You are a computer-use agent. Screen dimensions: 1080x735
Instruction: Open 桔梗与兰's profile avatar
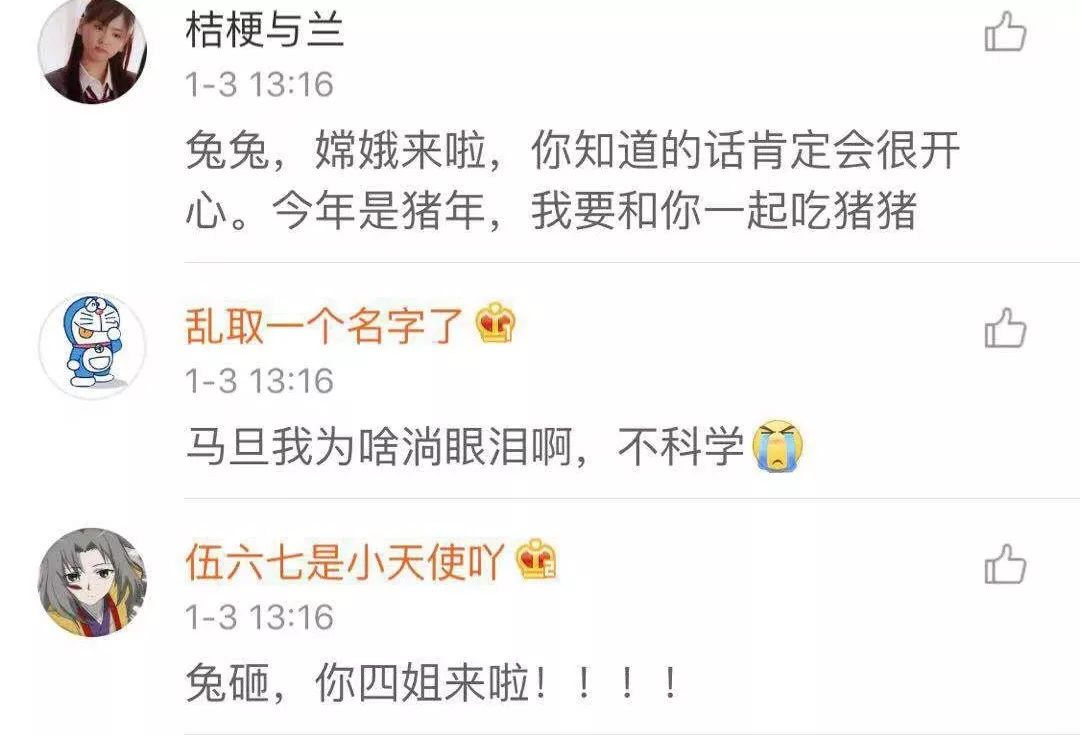point(92,48)
